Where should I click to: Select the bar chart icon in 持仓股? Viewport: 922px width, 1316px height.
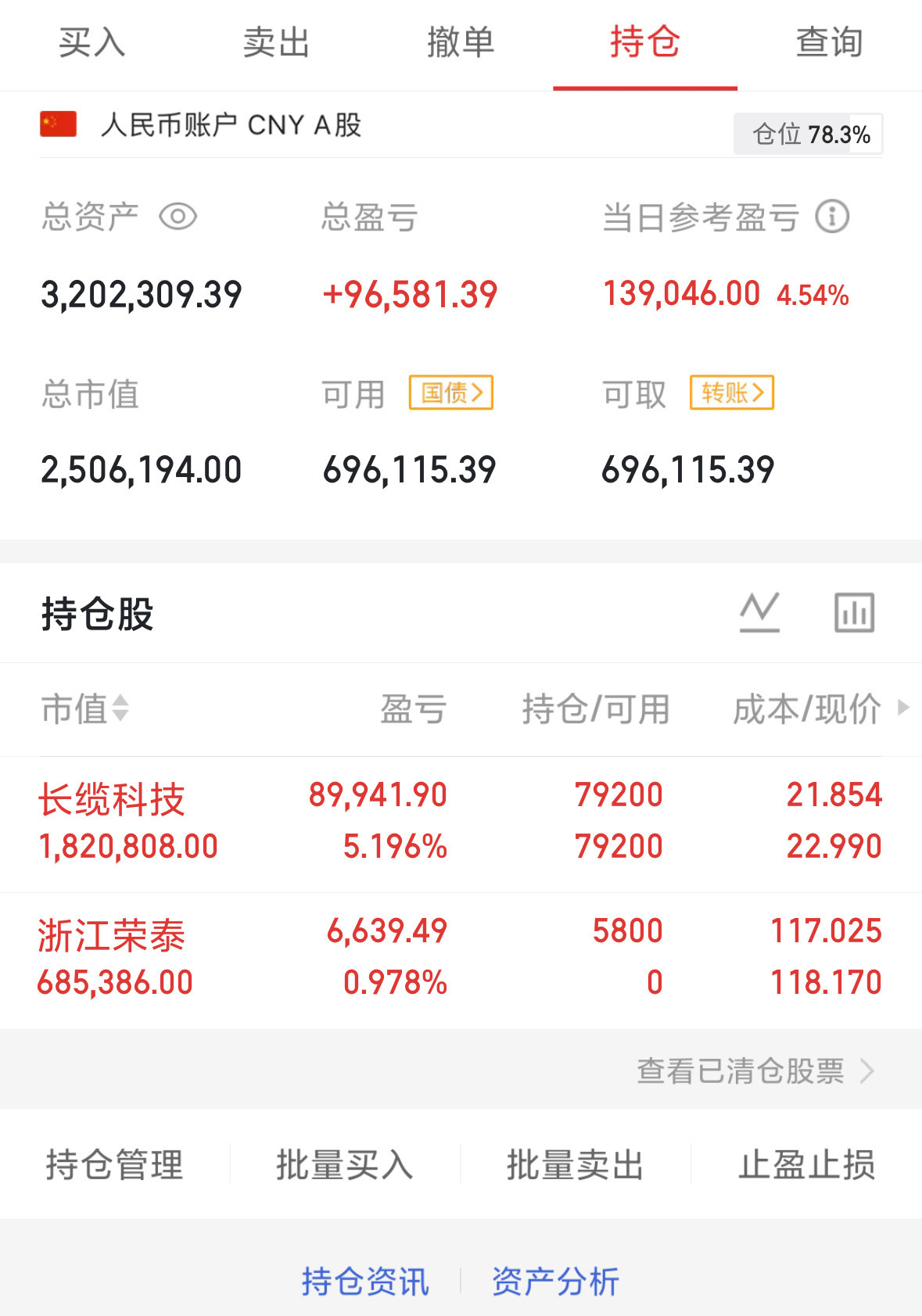coord(854,613)
